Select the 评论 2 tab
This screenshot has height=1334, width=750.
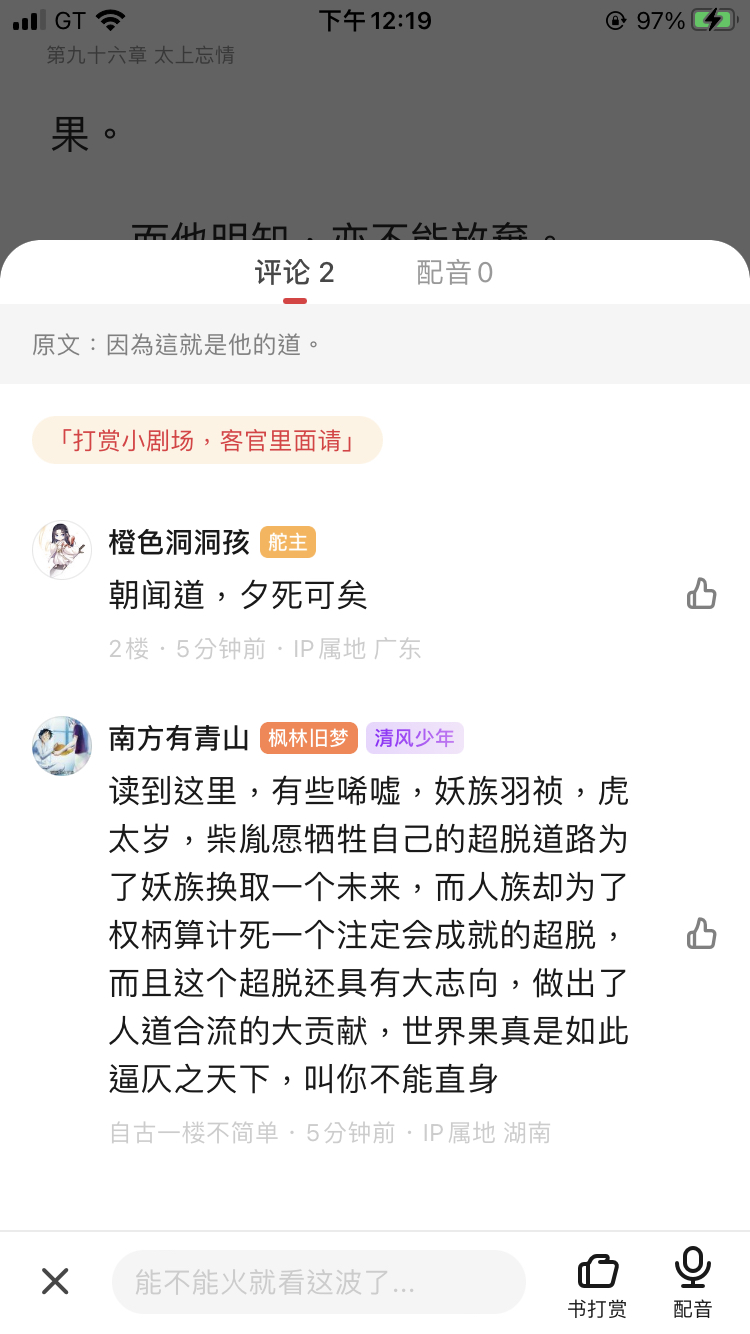(294, 273)
